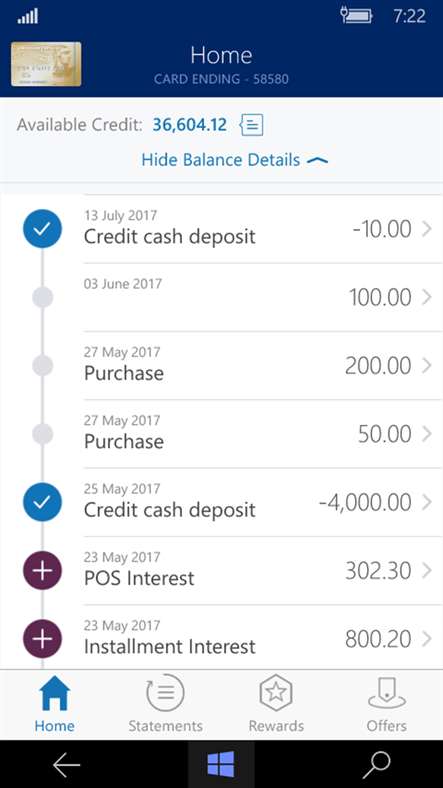Image resolution: width=443 pixels, height=788 pixels.
Task: View the 200.00 Purchase transaction
Action: pyautogui.click(x=222, y=366)
